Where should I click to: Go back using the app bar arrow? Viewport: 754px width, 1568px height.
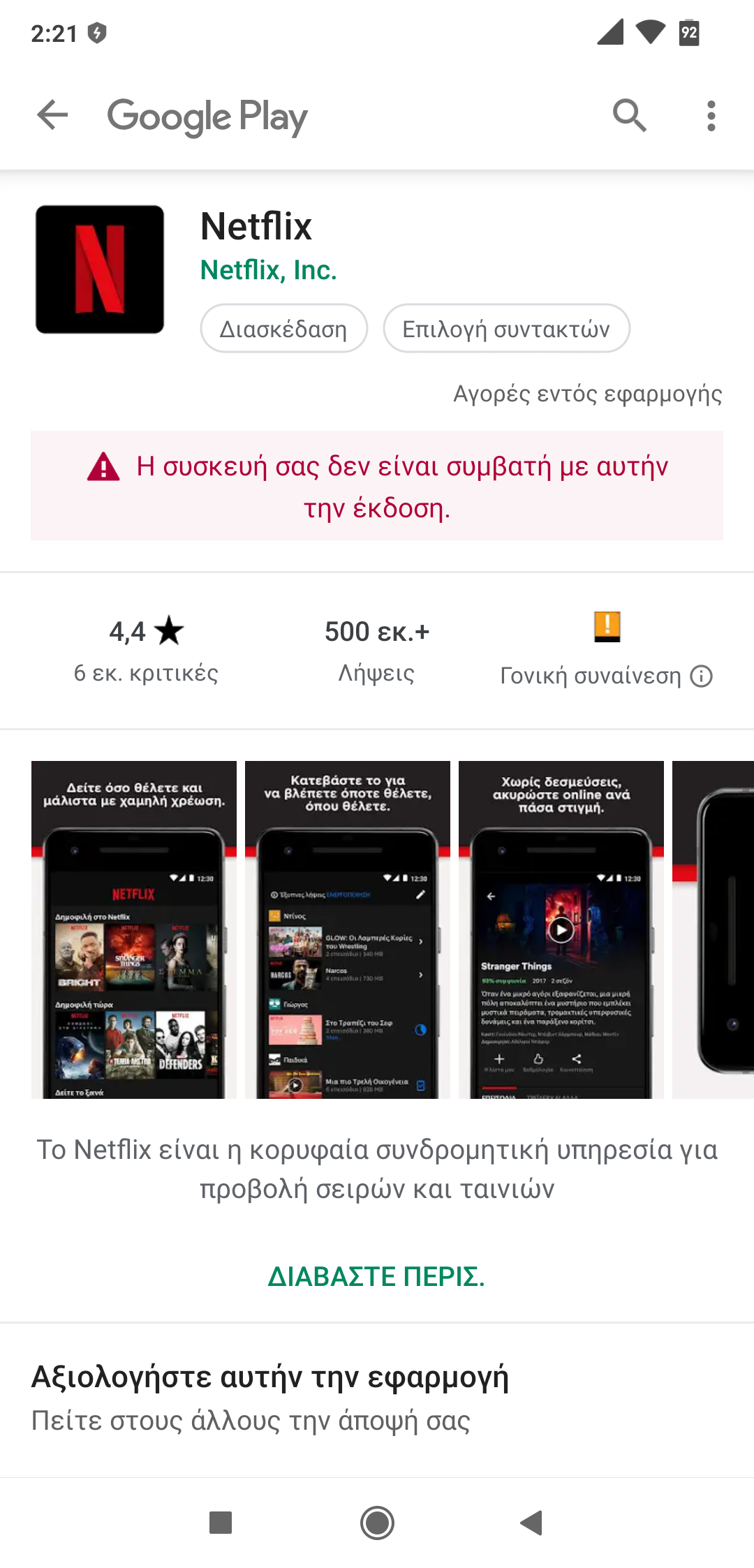[52, 115]
